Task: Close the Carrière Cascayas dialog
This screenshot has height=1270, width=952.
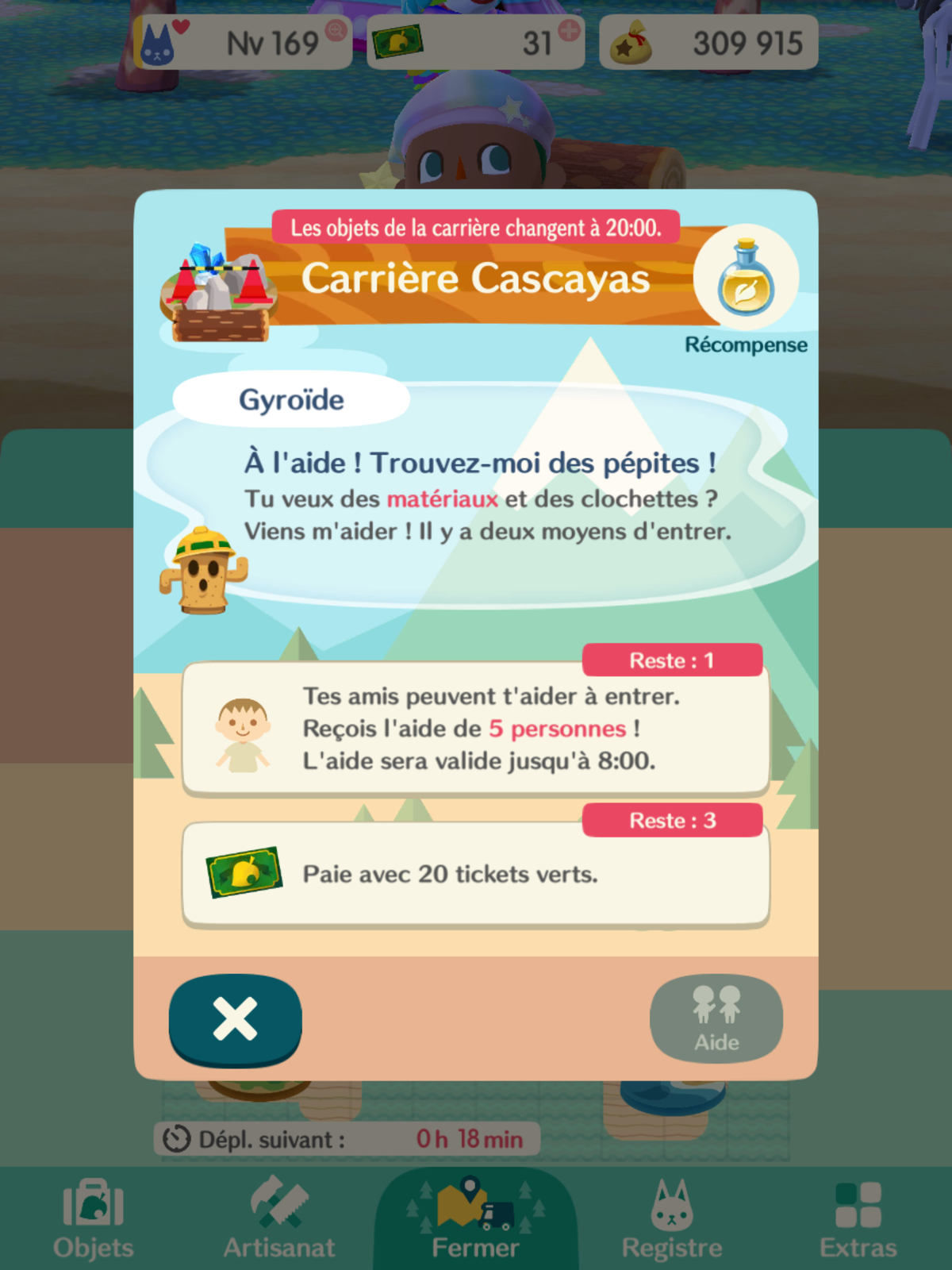Action: pos(235,1018)
